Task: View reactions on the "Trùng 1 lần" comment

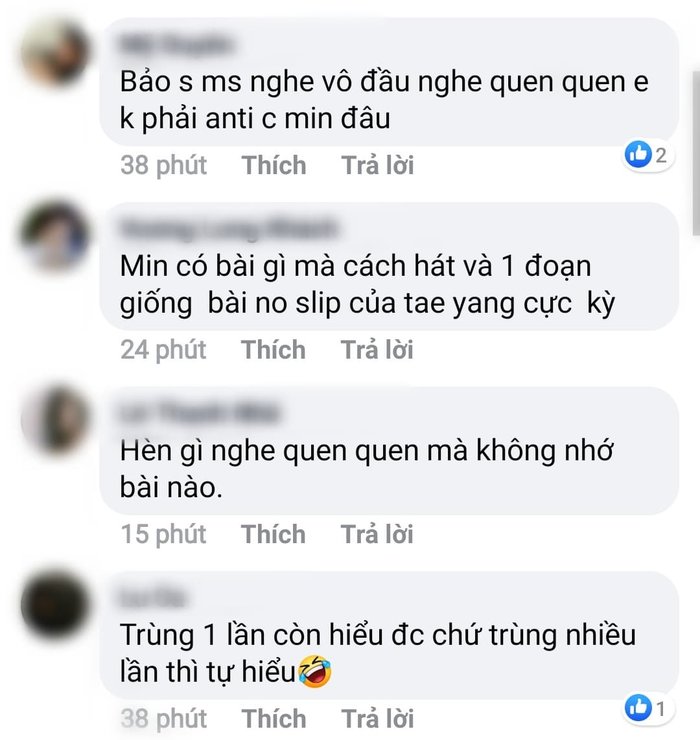Action: [x=651, y=708]
